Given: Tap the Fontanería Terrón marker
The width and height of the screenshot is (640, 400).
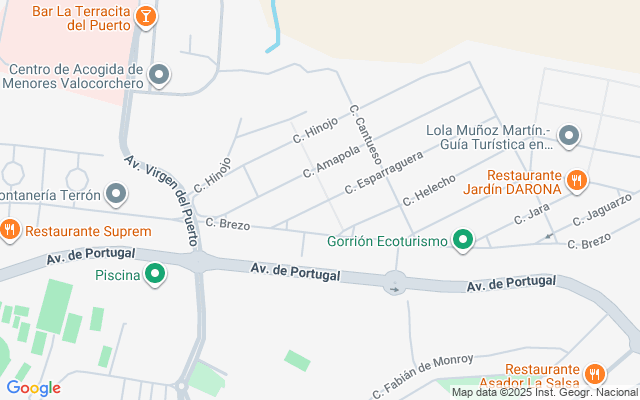Looking at the screenshot, I should 117,194.
